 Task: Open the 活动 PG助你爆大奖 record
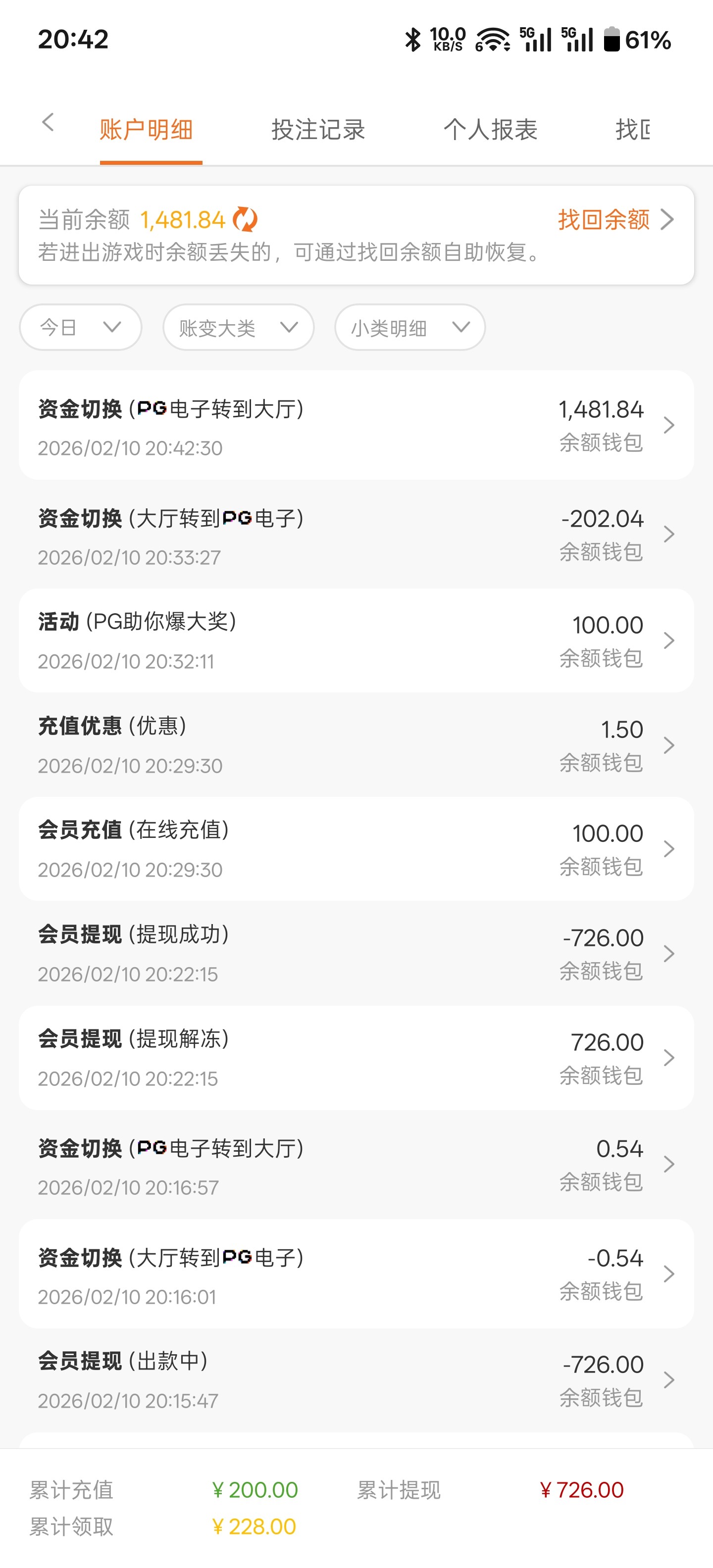[356, 640]
